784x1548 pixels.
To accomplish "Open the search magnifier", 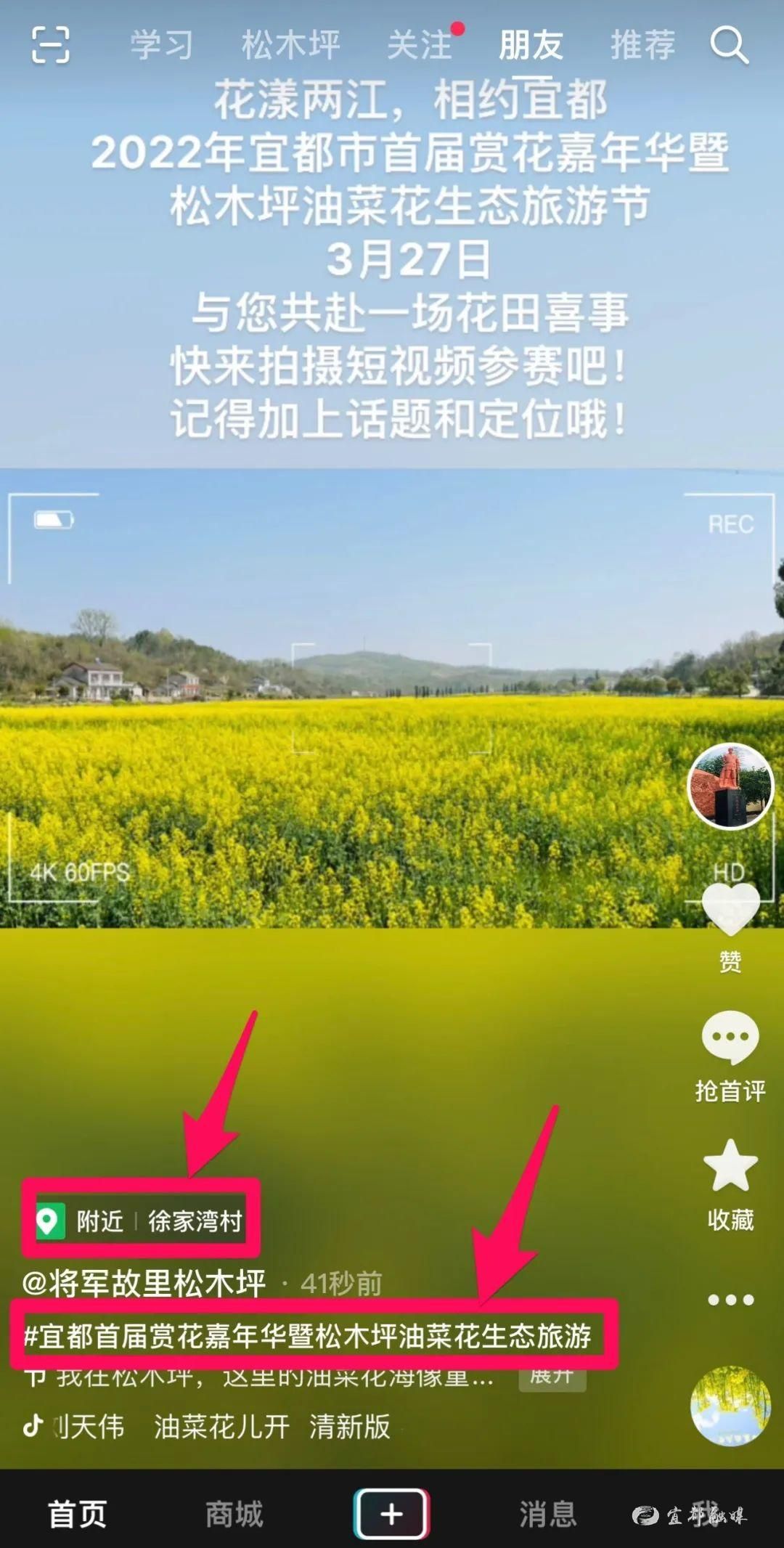I will (x=729, y=46).
